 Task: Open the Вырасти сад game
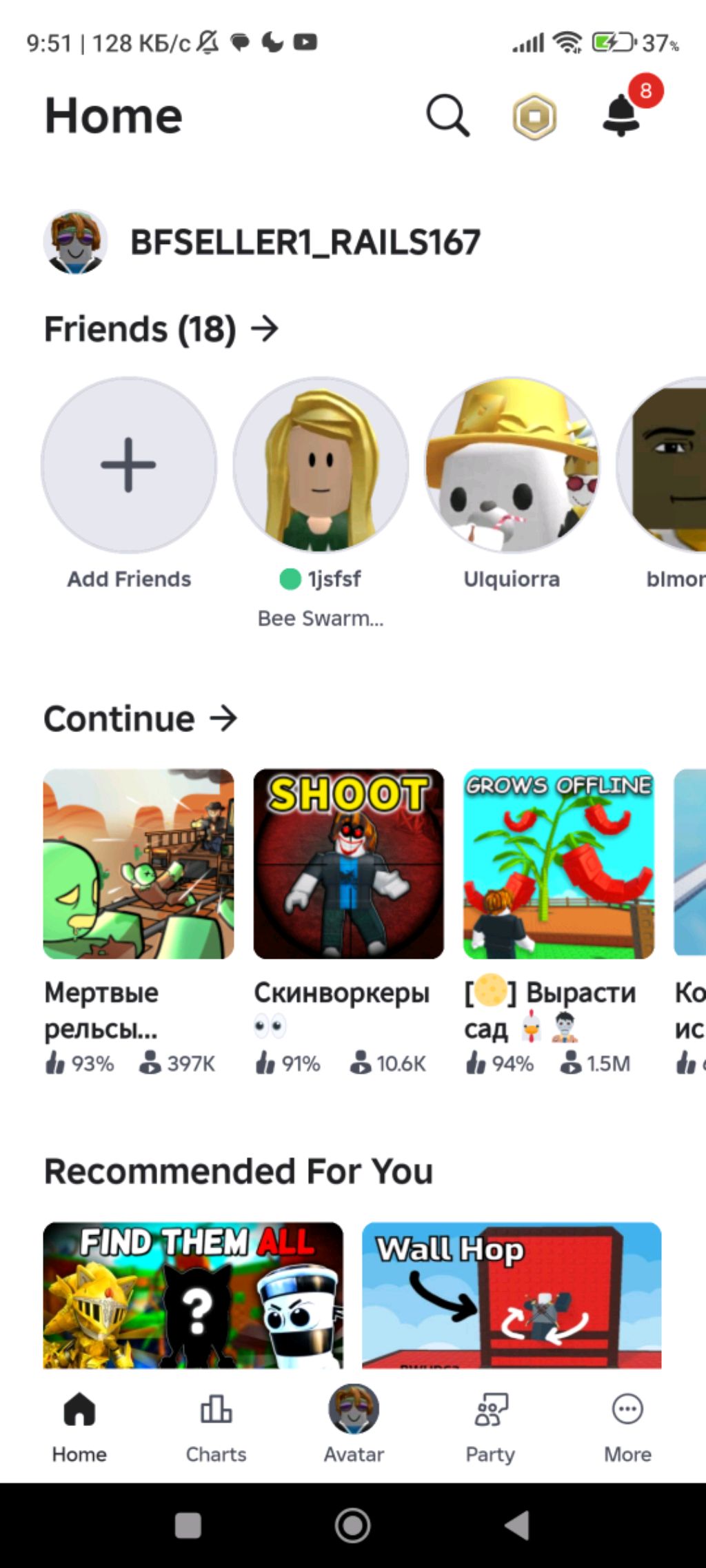point(558,864)
